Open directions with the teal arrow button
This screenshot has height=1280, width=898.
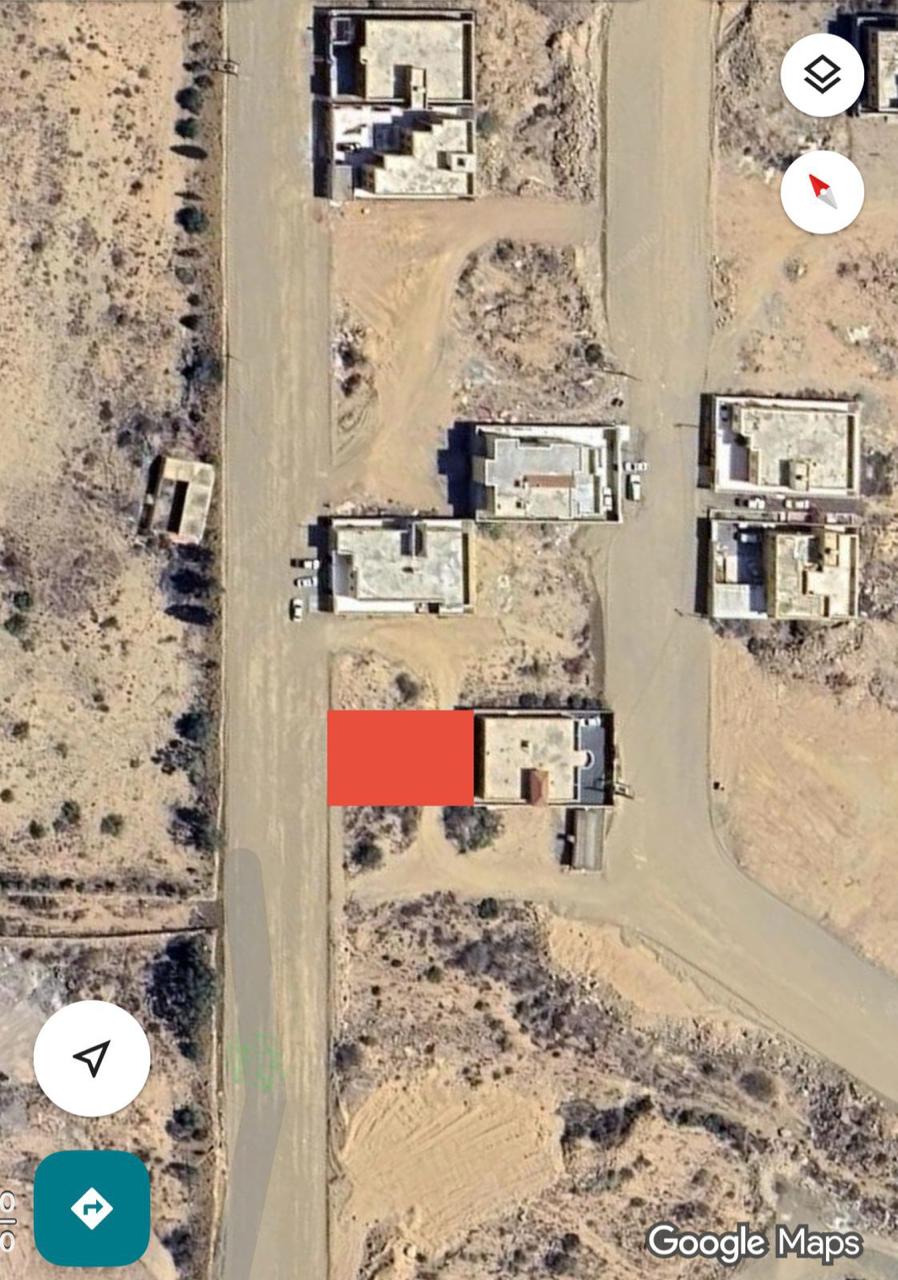pyautogui.click(x=92, y=1208)
